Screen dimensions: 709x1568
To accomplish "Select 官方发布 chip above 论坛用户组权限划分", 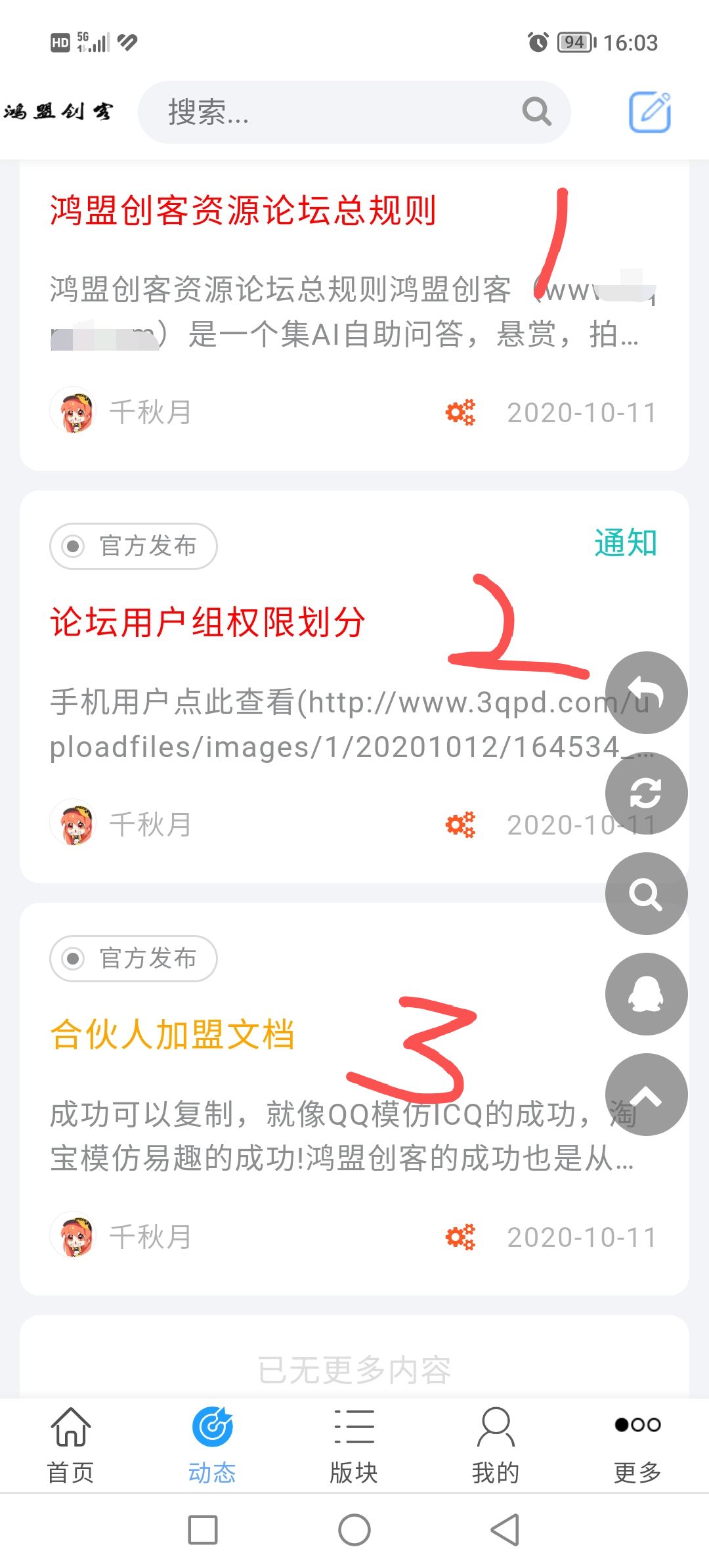I will point(133,546).
